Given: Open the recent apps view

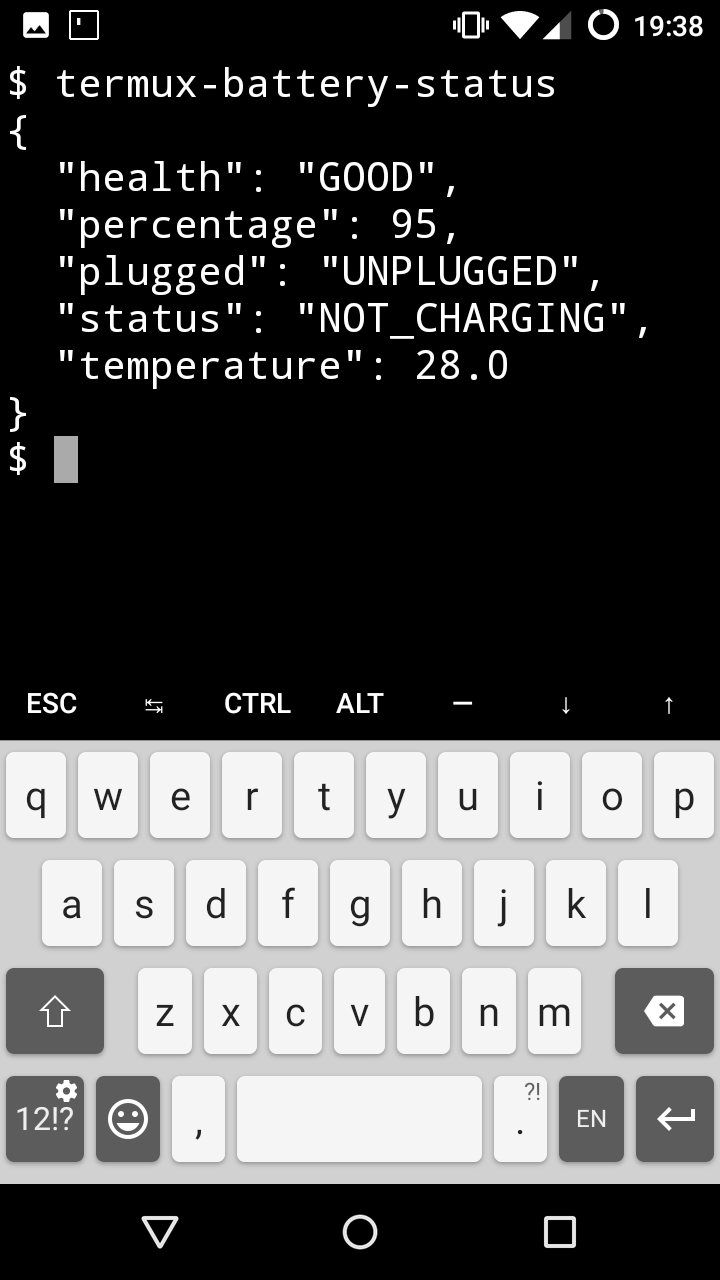Looking at the screenshot, I should pos(560,1232).
